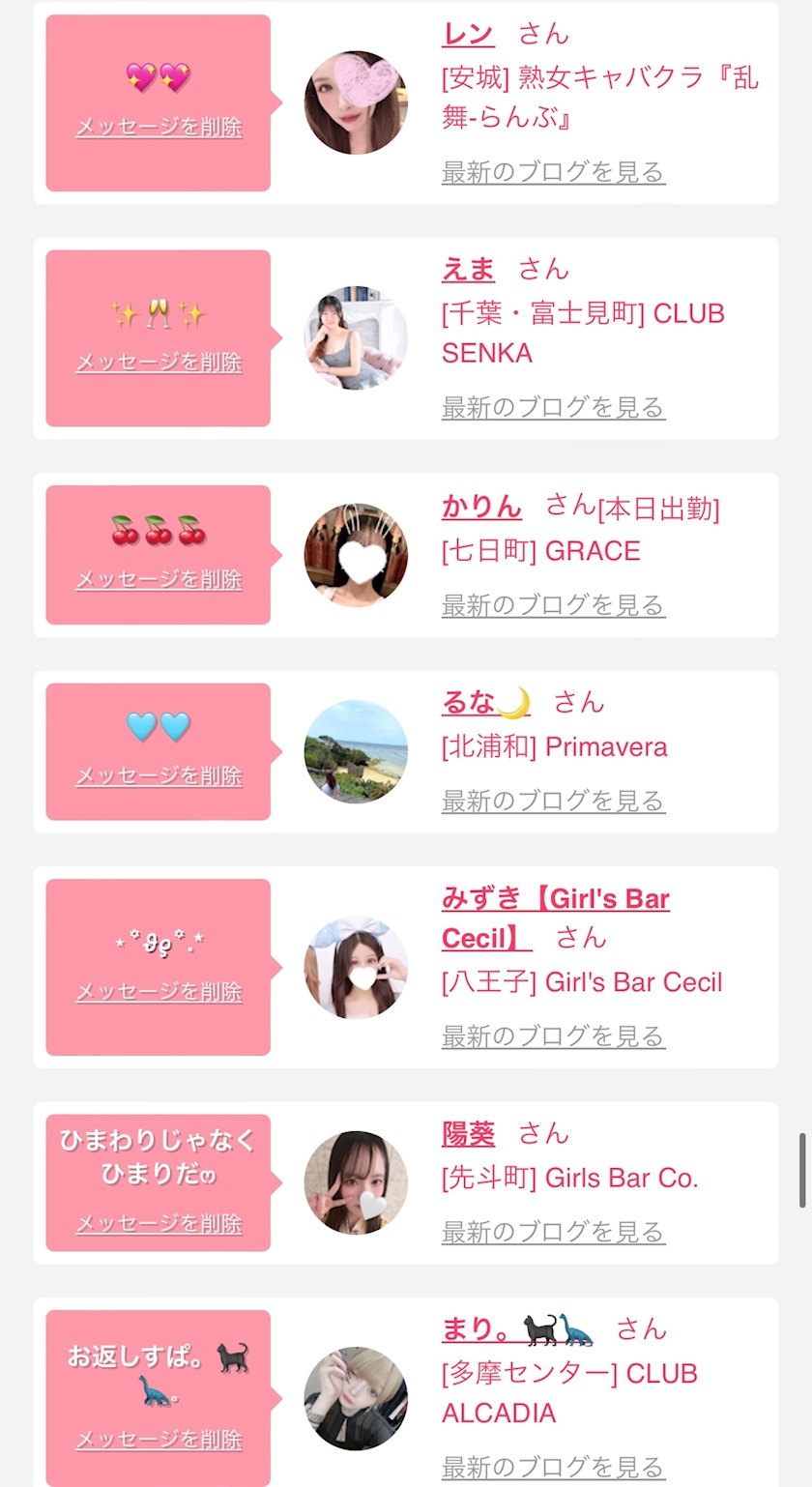
Task: Open みずき【Girl's Bar Cecil】 profile link
Action: click(x=555, y=899)
